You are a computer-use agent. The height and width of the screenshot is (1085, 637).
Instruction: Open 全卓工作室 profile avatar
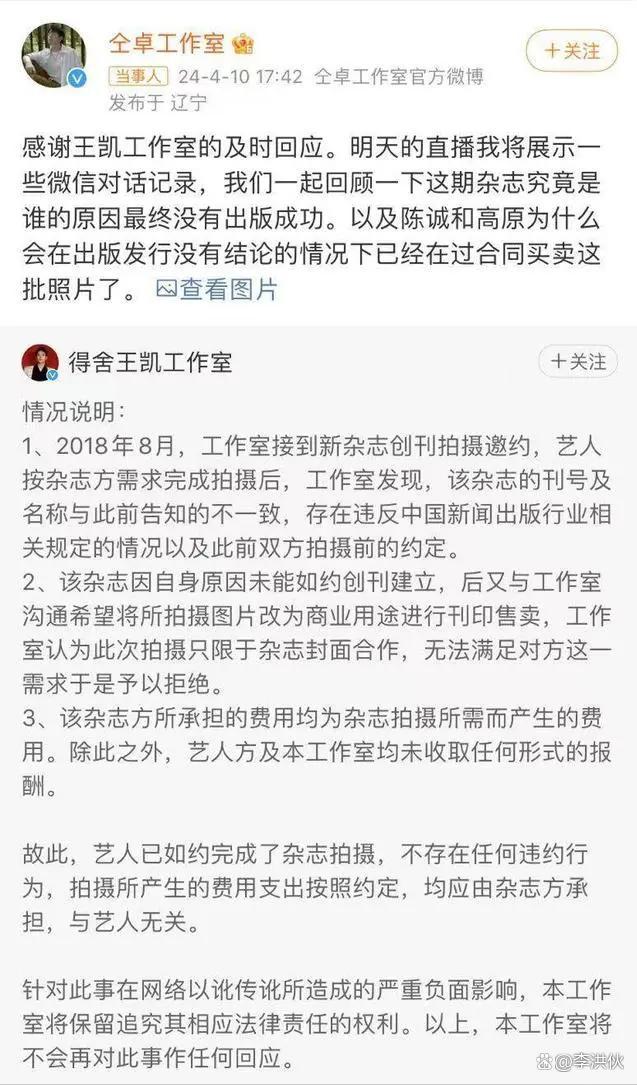click(x=55, y=55)
